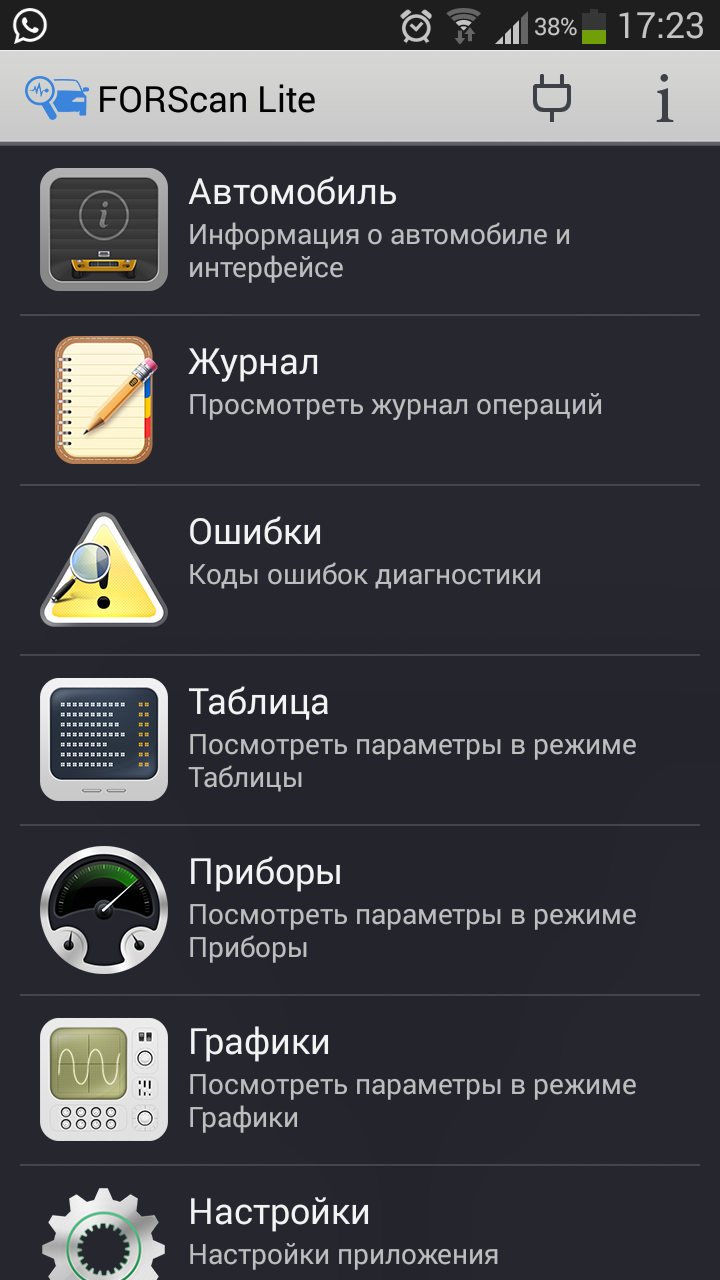The width and height of the screenshot is (720, 1280).
Task: Open the info (i) icon in the toolbar
Action: click(x=663, y=98)
